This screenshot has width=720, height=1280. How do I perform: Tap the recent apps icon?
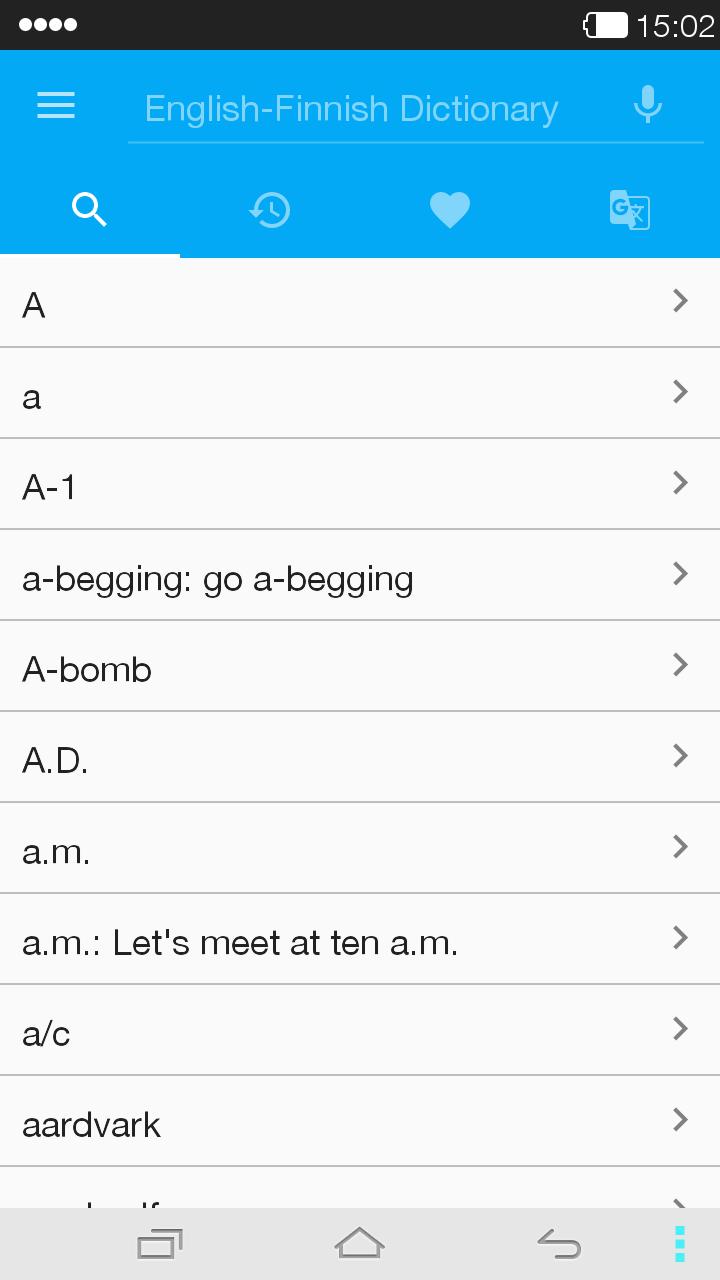[158, 1242]
